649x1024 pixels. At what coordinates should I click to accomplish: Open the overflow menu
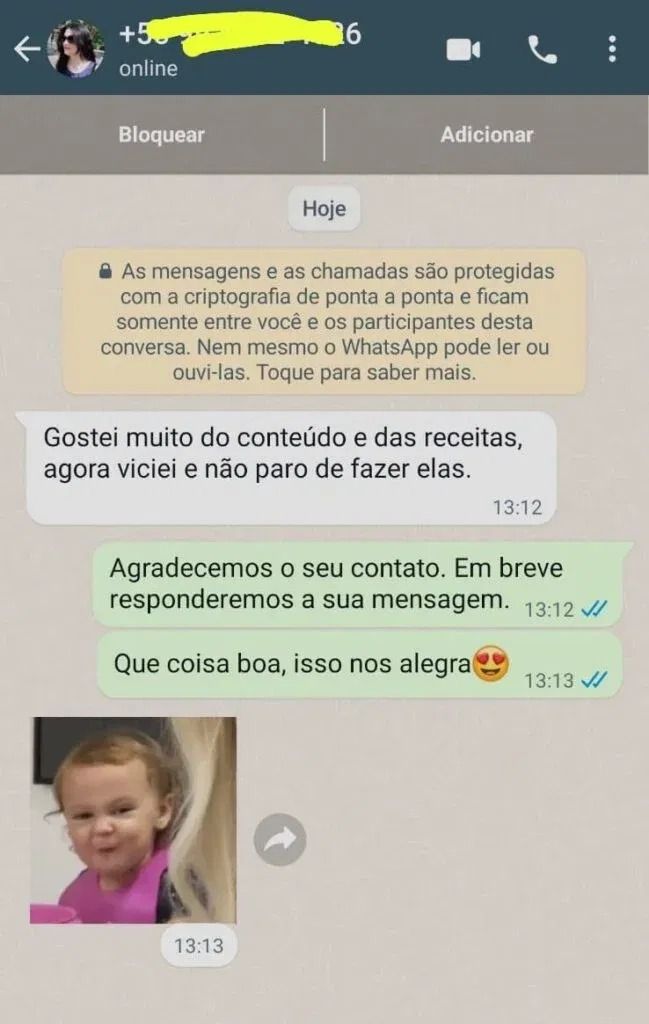612,49
